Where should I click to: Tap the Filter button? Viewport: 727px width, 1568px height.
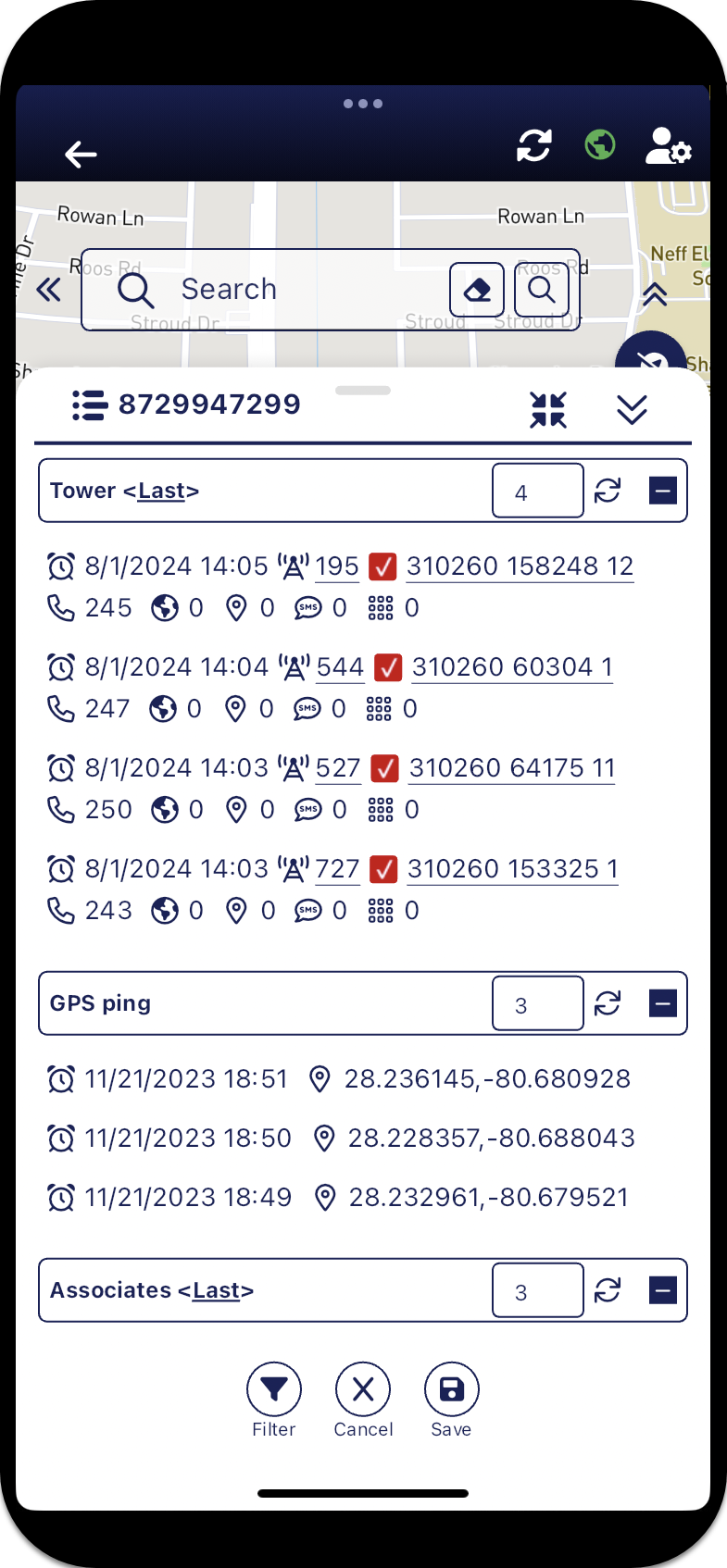274,1389
